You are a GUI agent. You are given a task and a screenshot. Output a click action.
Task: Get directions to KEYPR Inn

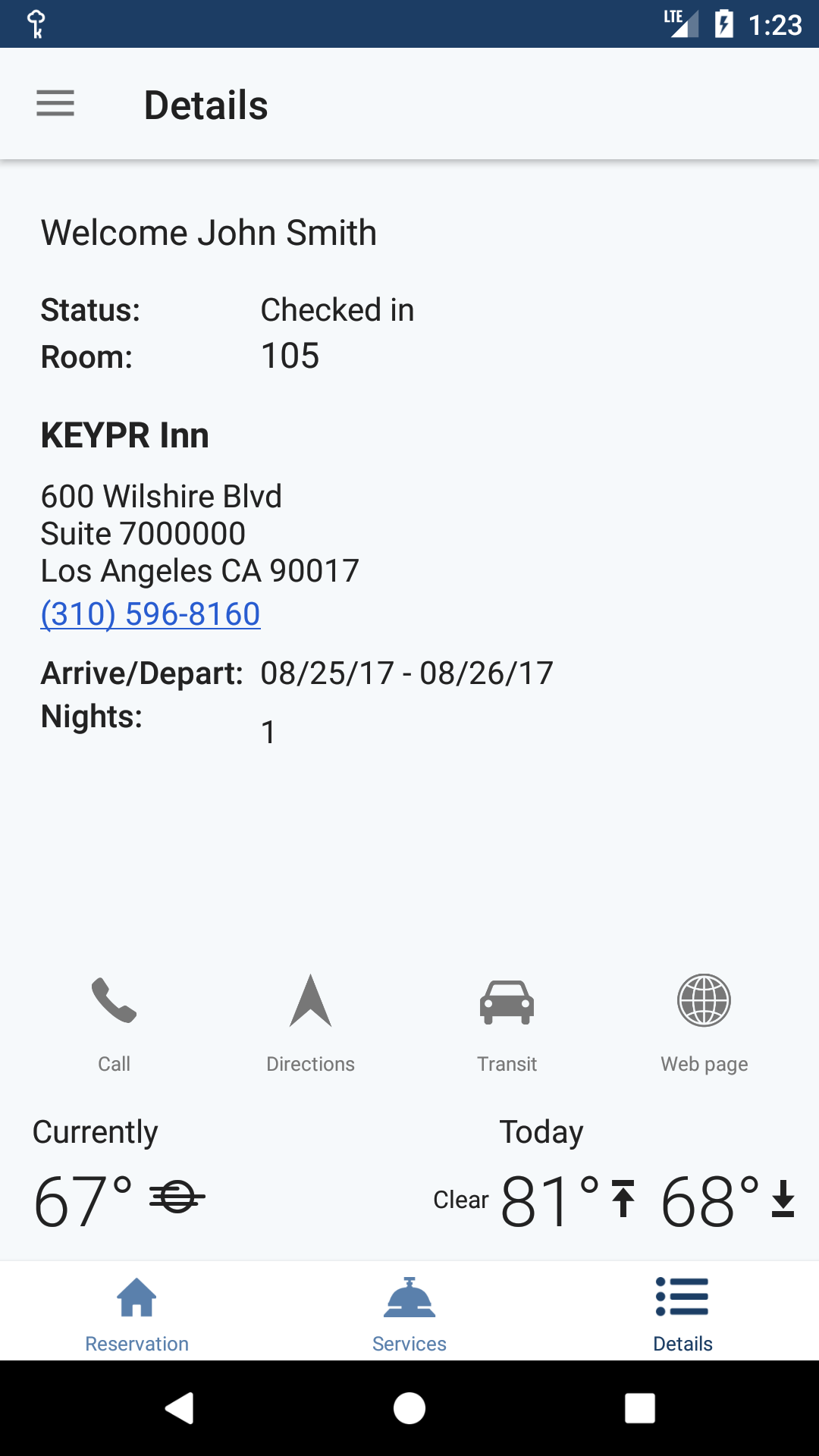(310, 1021)
